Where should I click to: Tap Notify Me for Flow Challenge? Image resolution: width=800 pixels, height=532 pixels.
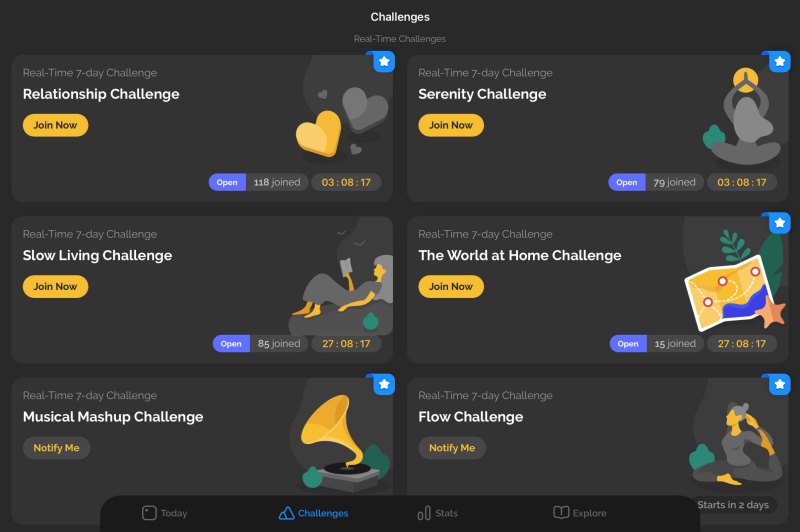(452, 448)
